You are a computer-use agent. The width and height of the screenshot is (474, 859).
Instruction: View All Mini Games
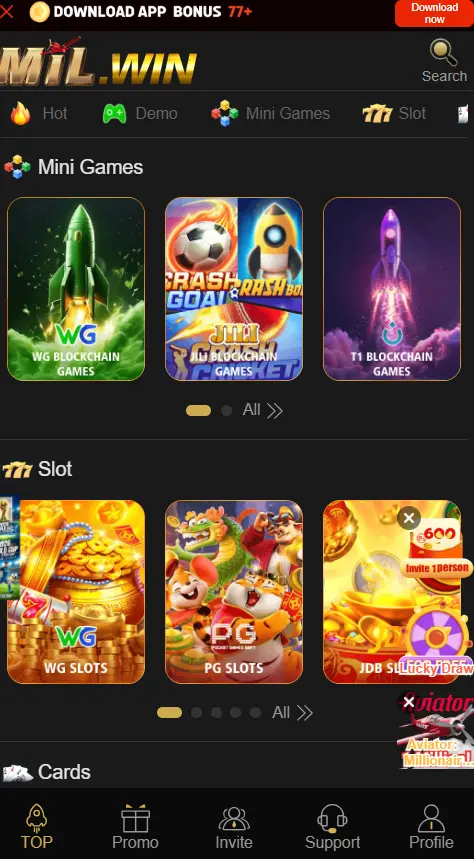click(263, 410)
